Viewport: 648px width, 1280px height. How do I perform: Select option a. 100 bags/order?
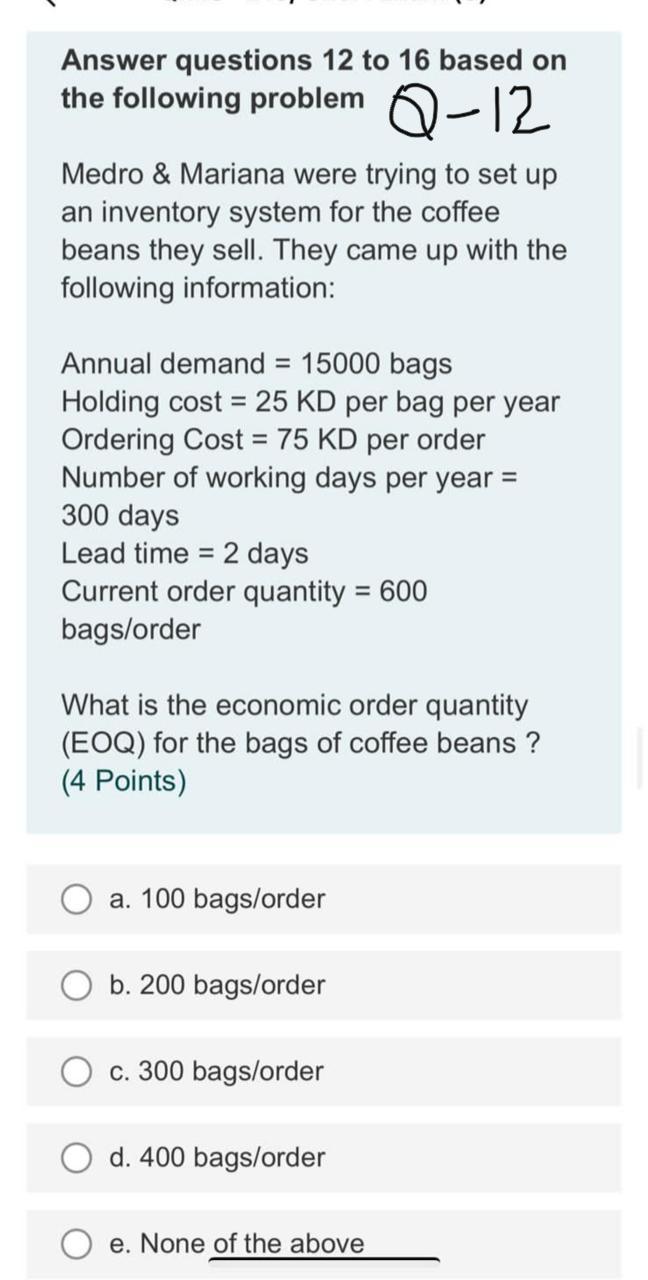[78, 899]
